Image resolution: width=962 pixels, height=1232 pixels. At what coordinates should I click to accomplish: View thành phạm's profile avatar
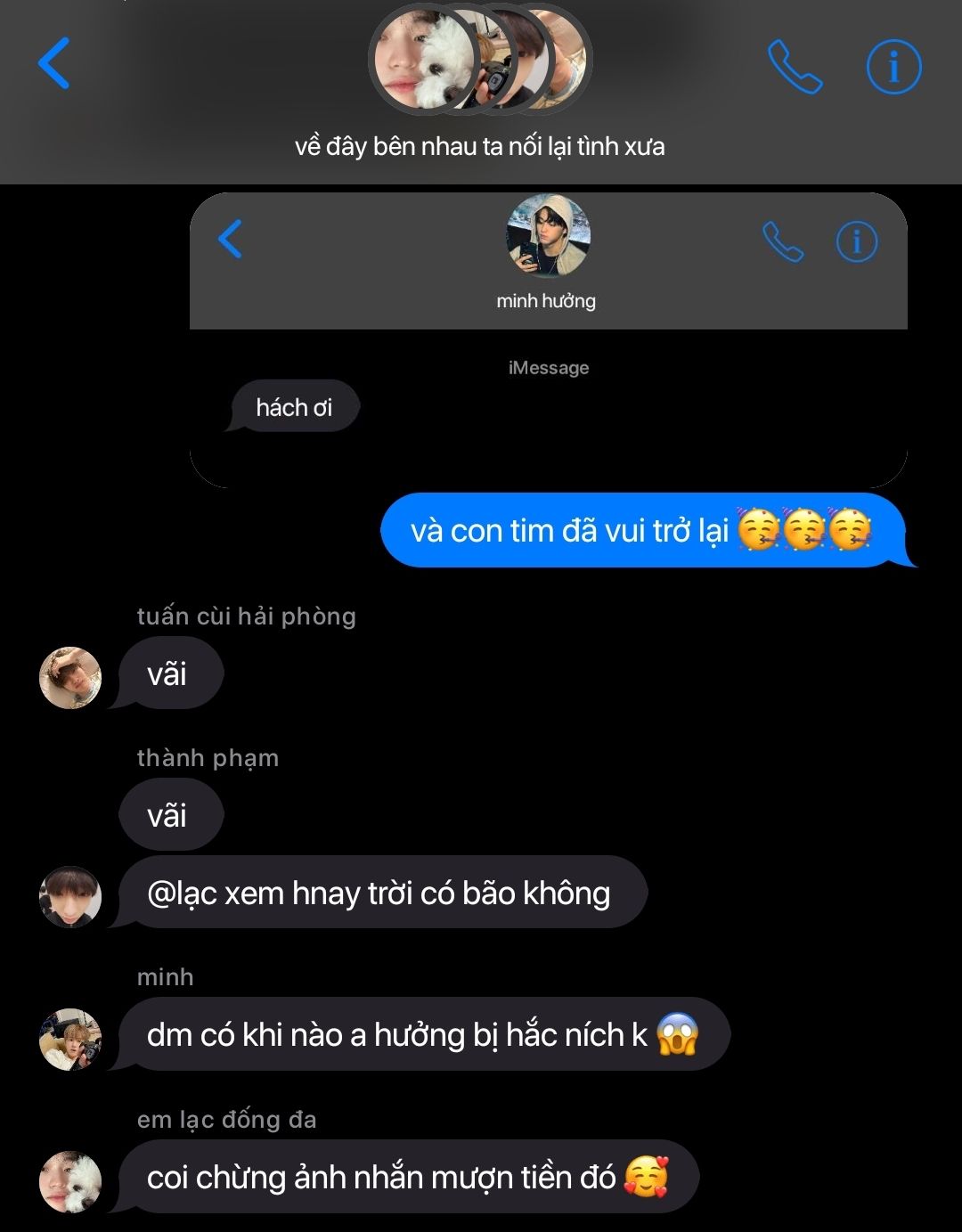point(70,896)
